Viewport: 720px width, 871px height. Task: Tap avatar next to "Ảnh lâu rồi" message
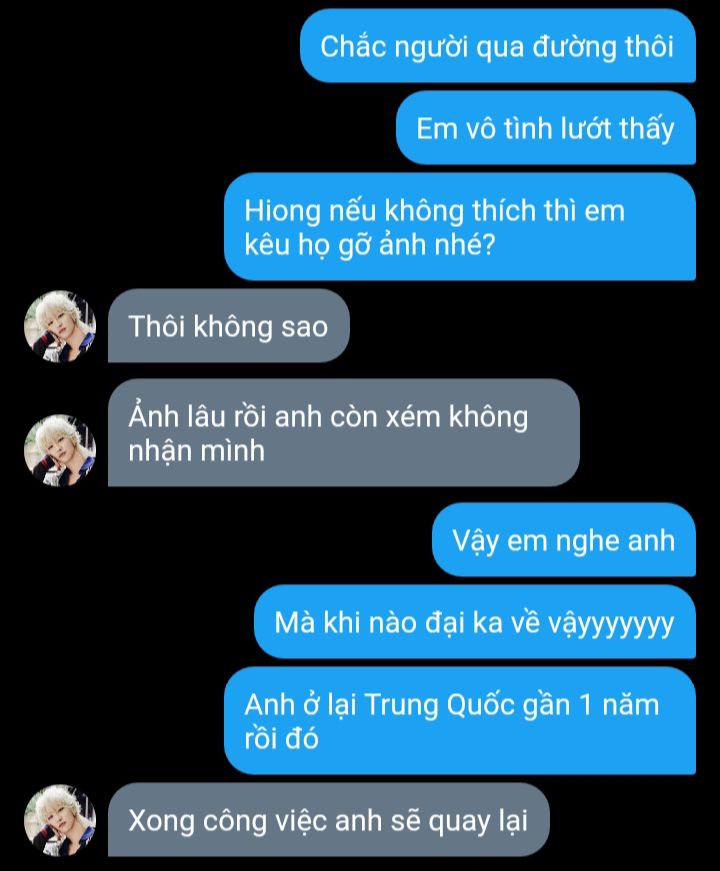coord(60,450)
